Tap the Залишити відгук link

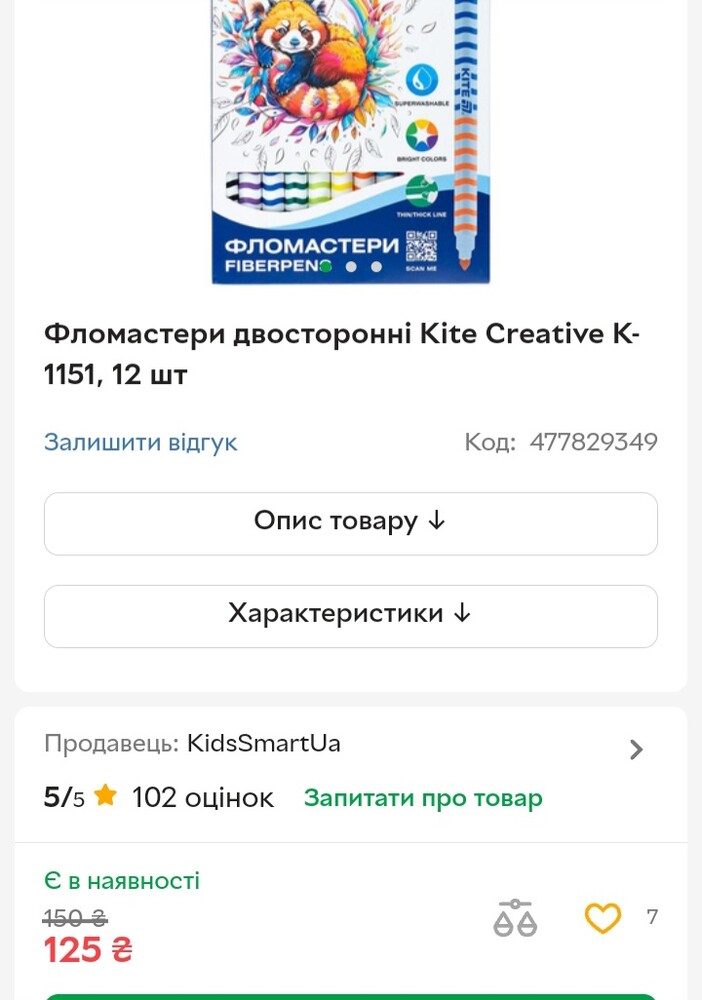point(140,442)
